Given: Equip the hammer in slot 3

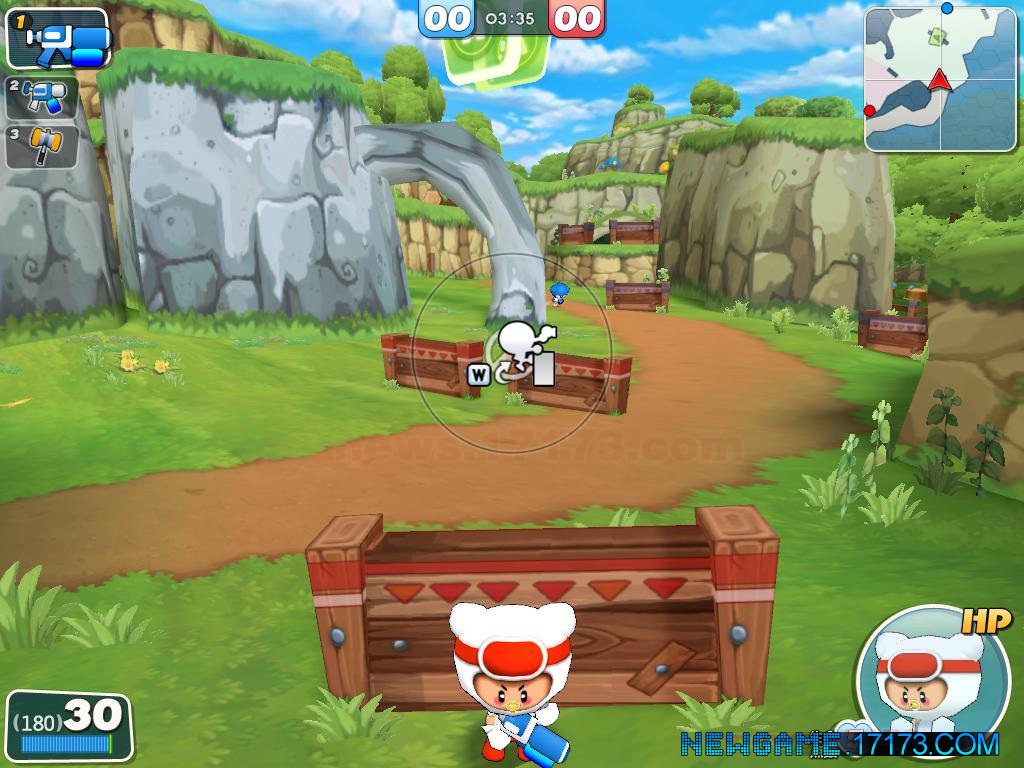Looking at the screenshot, I should [43, 146].
